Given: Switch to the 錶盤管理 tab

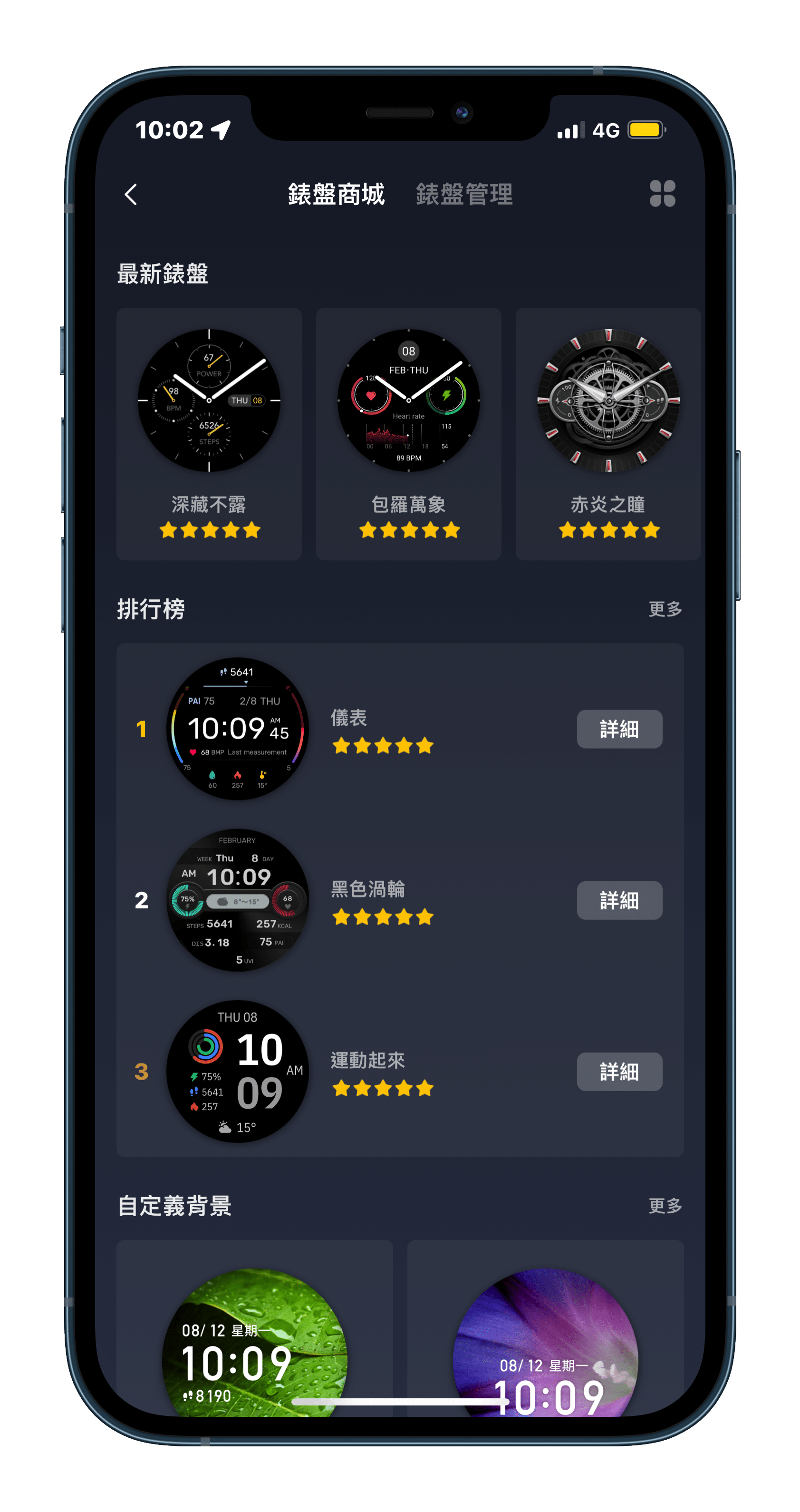Looking at the screenshot, I should [464, 194].
